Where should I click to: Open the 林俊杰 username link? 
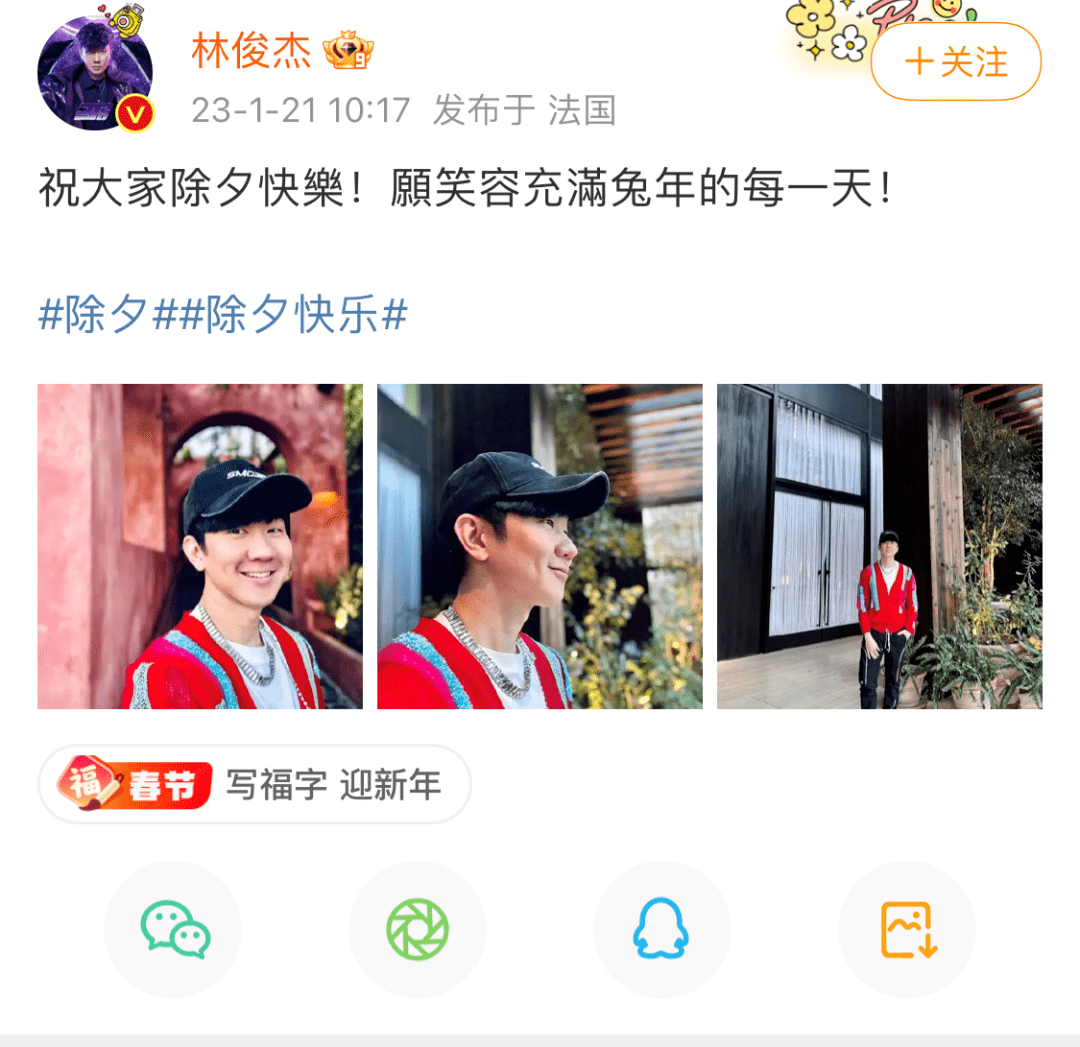251,51
